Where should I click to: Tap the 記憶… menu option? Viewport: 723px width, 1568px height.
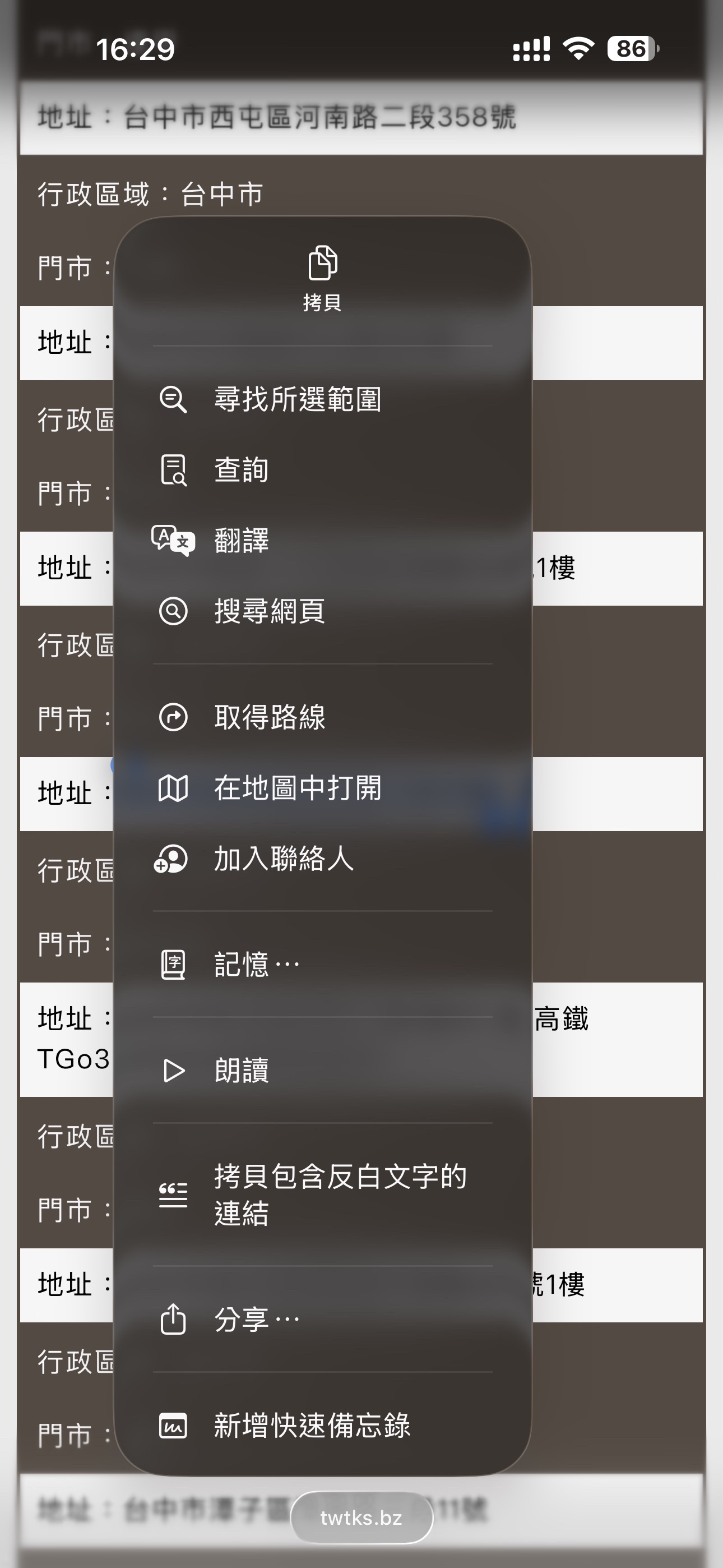pyautogui.click(x=322, y=965)
